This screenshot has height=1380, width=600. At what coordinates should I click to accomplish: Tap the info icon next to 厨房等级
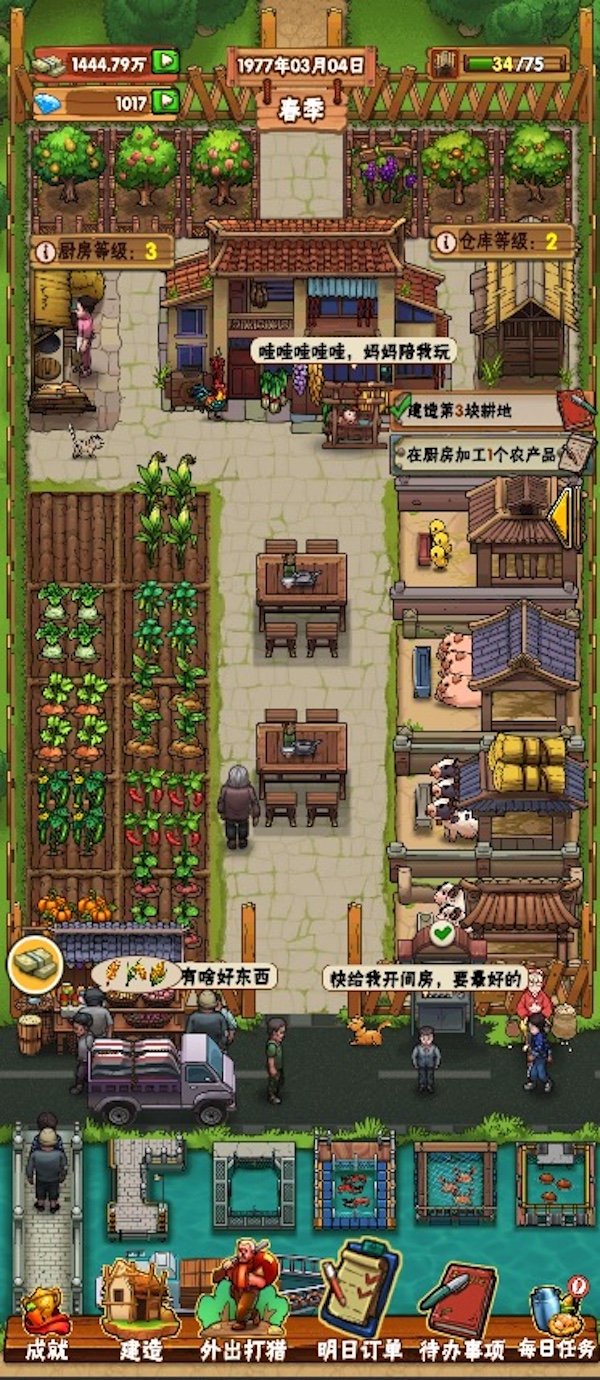[x=46, y=250]
